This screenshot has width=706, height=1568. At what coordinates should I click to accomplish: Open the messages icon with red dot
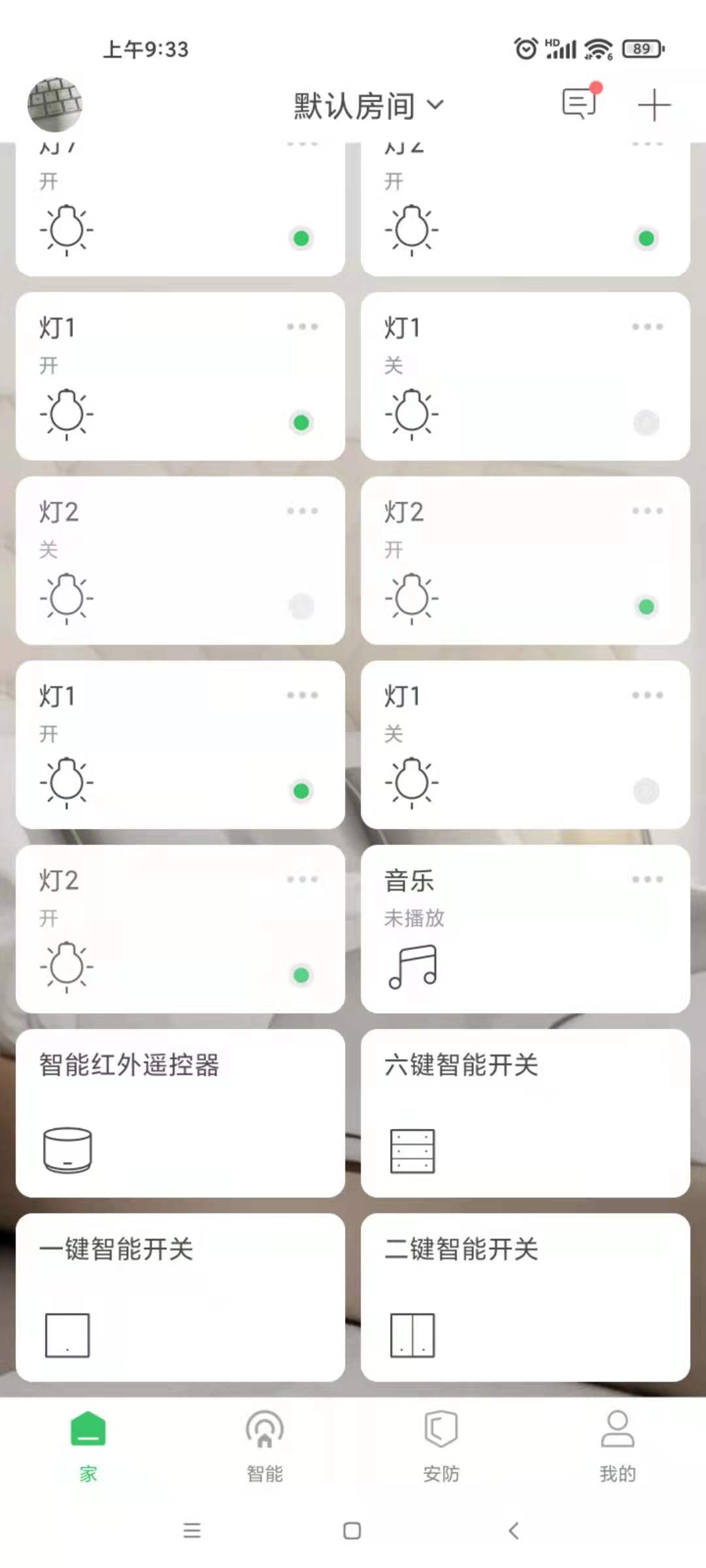click(579, 103)
